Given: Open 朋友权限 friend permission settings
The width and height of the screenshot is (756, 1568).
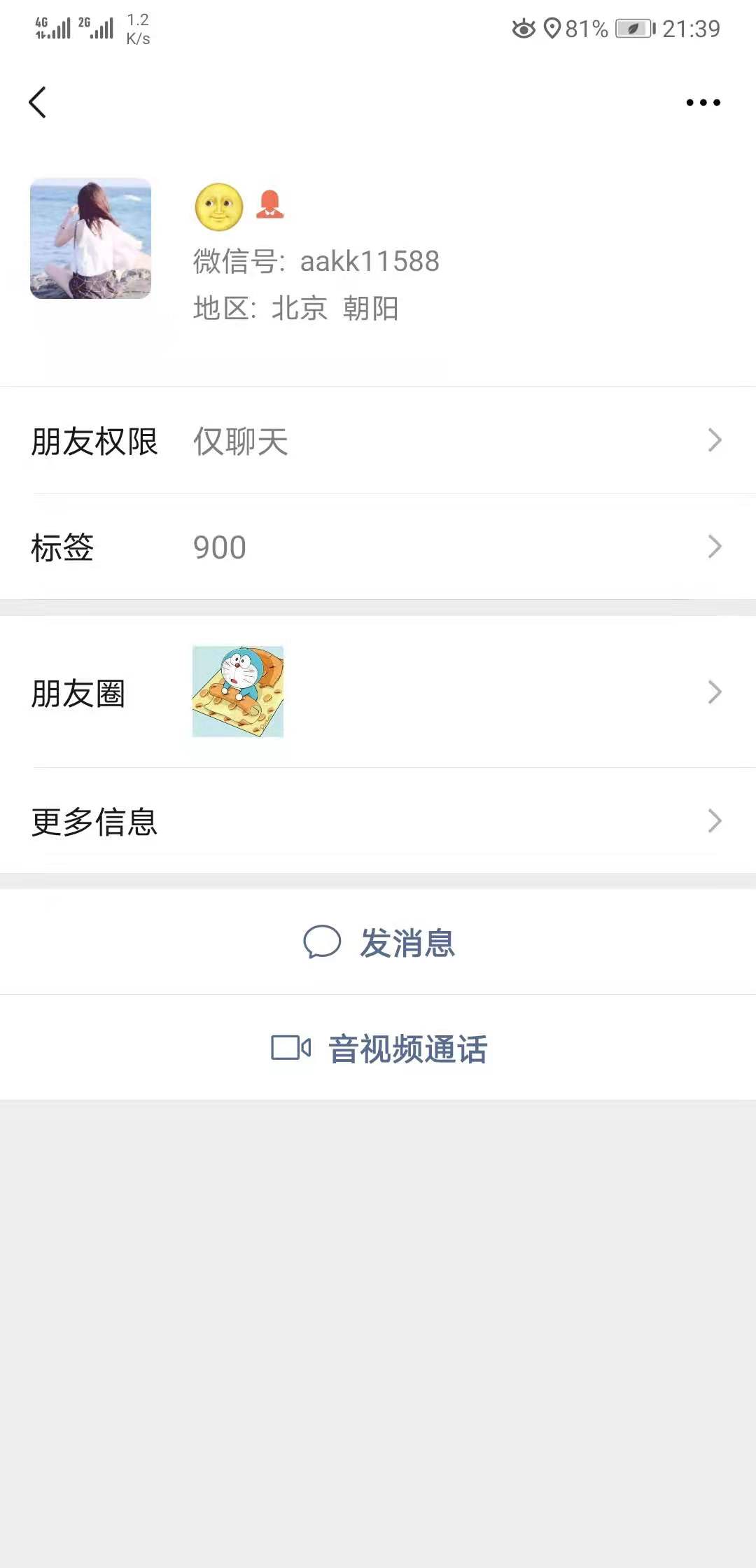Looking at the screenshot, I should click(378, 441).
